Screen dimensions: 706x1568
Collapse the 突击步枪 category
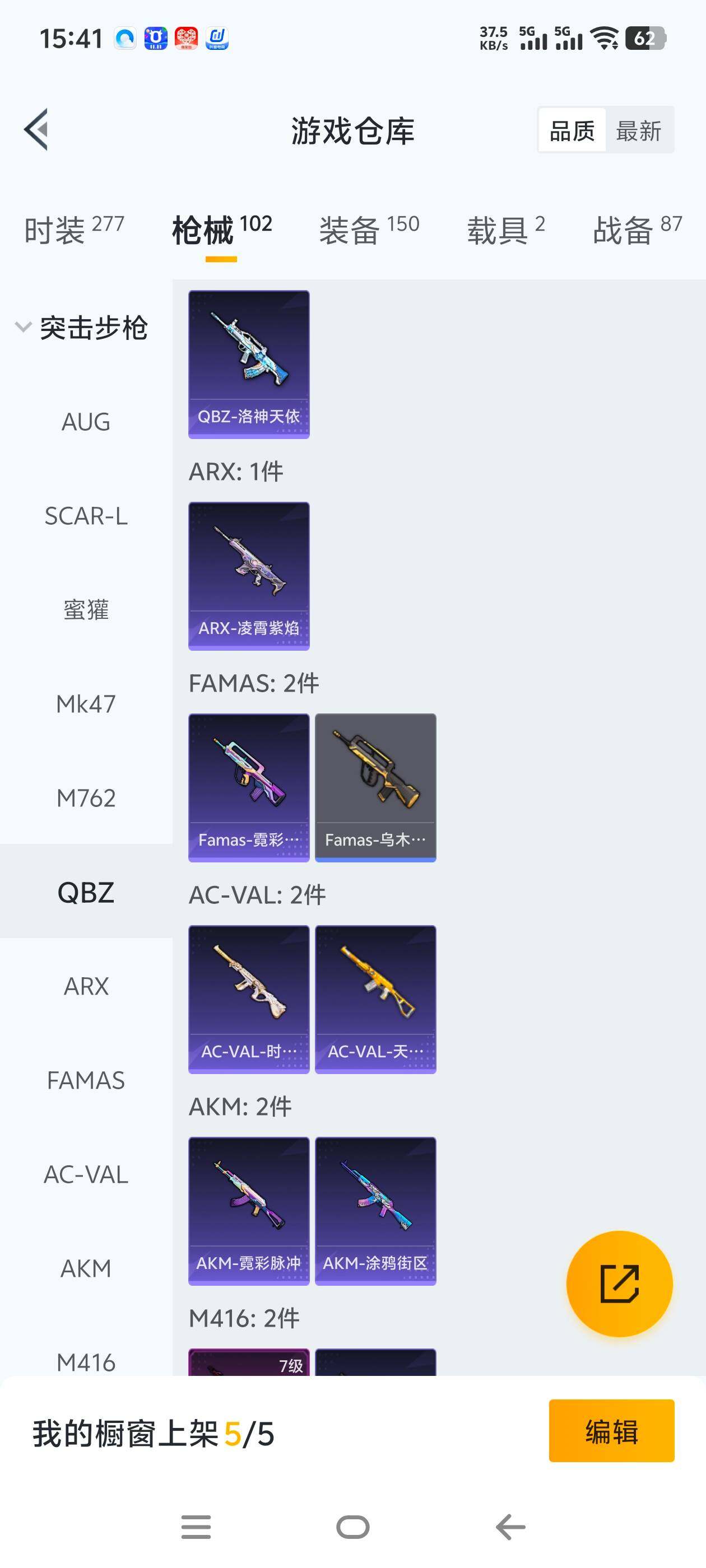coord(82,328)
